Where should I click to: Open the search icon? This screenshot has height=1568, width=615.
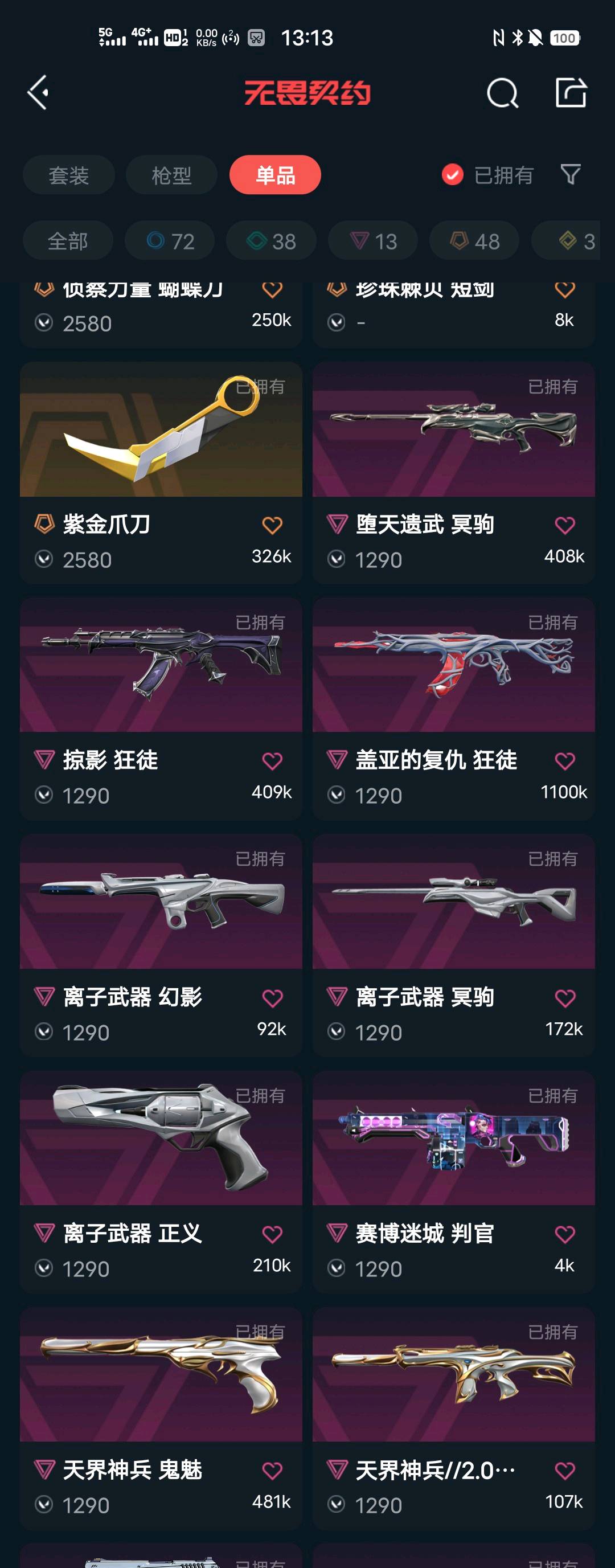pos(502,93)
